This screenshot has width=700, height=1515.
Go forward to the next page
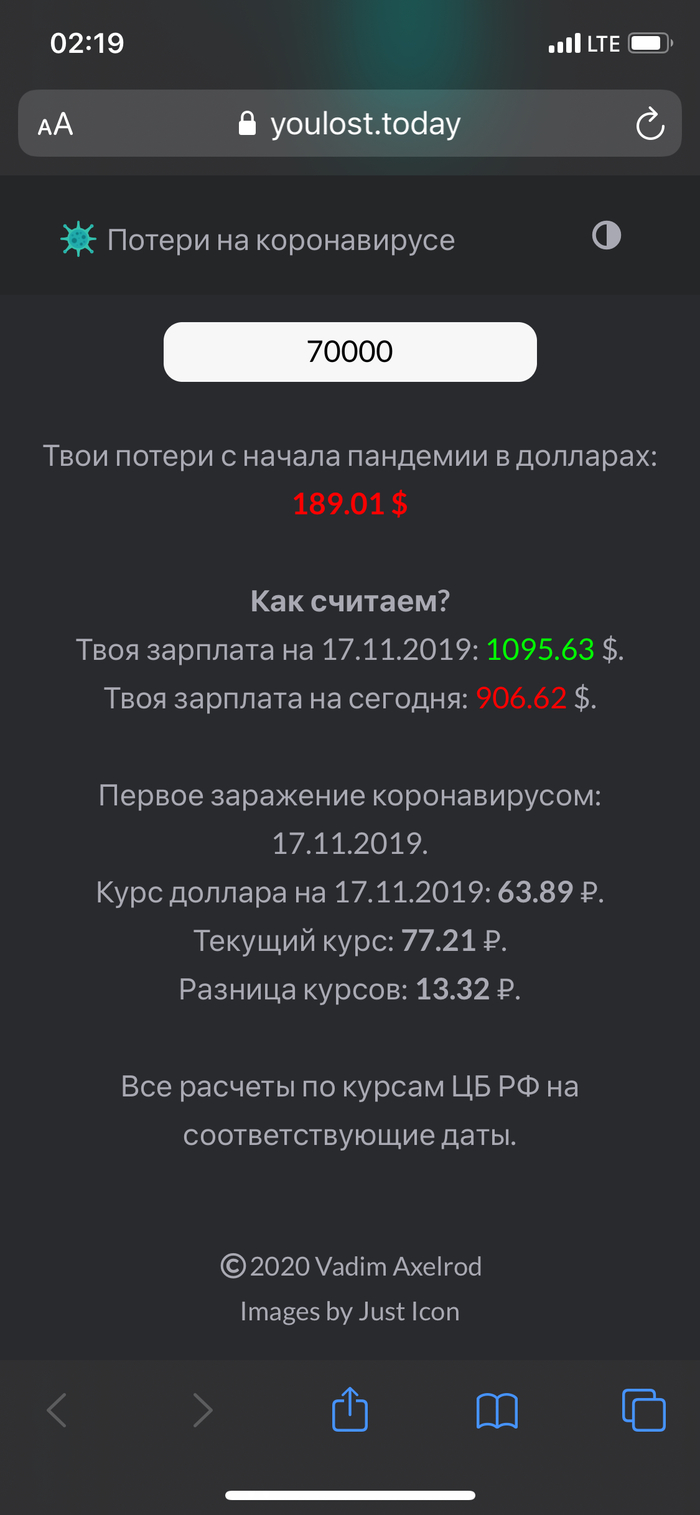pyautogui.click(x=202, y=1410)
